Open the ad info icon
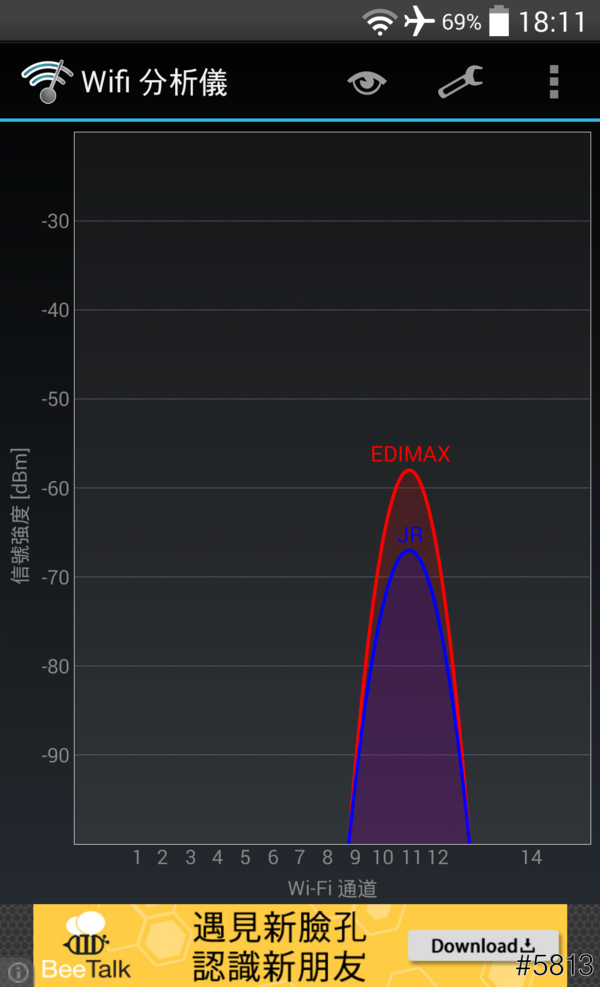 pos(17,971)
